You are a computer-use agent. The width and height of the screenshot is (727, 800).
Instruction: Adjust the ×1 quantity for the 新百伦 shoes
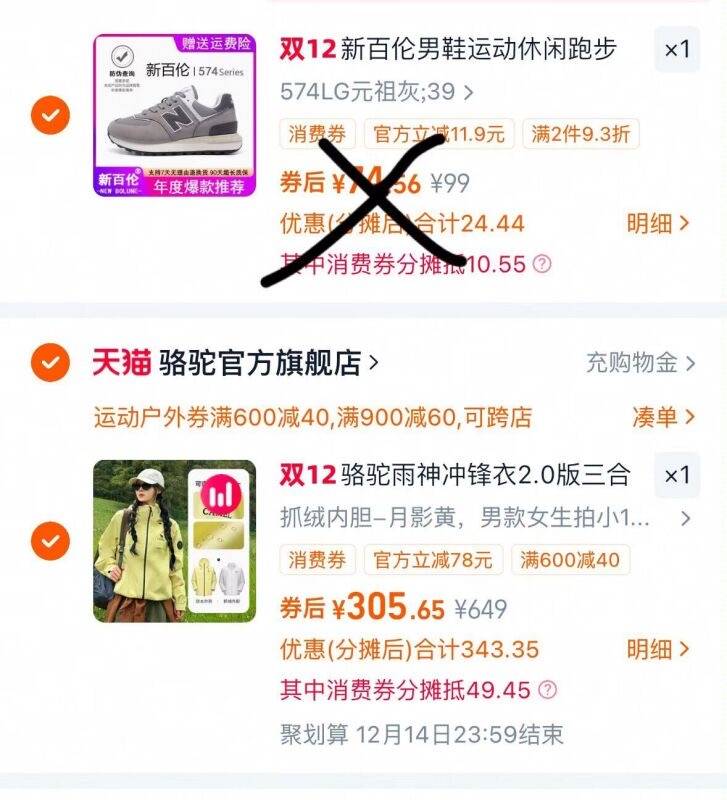point(677,49)
